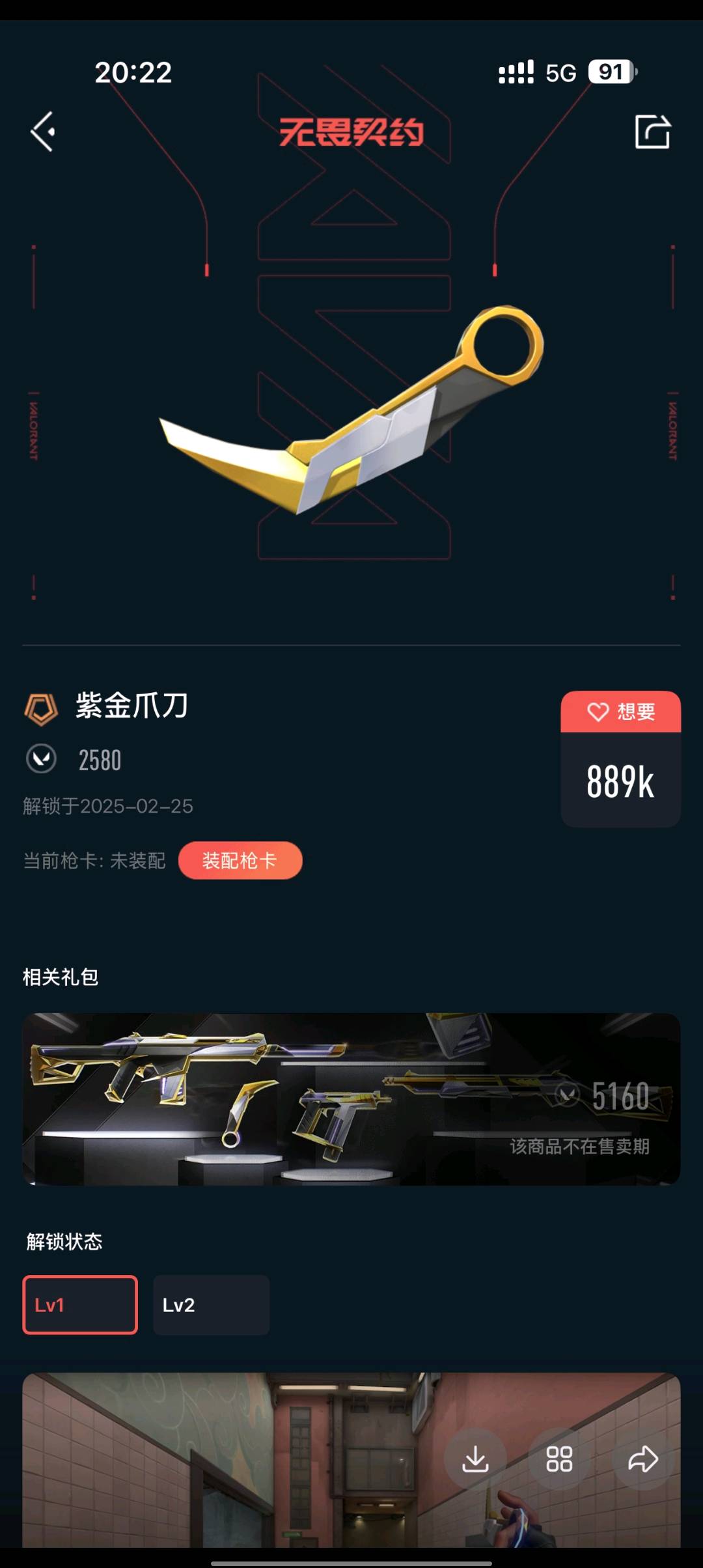Open the 紫金爪刀 knife image preview
The height and width of the screenshot is (1568, 703).
pyautogui.click(x=351, y=410)
